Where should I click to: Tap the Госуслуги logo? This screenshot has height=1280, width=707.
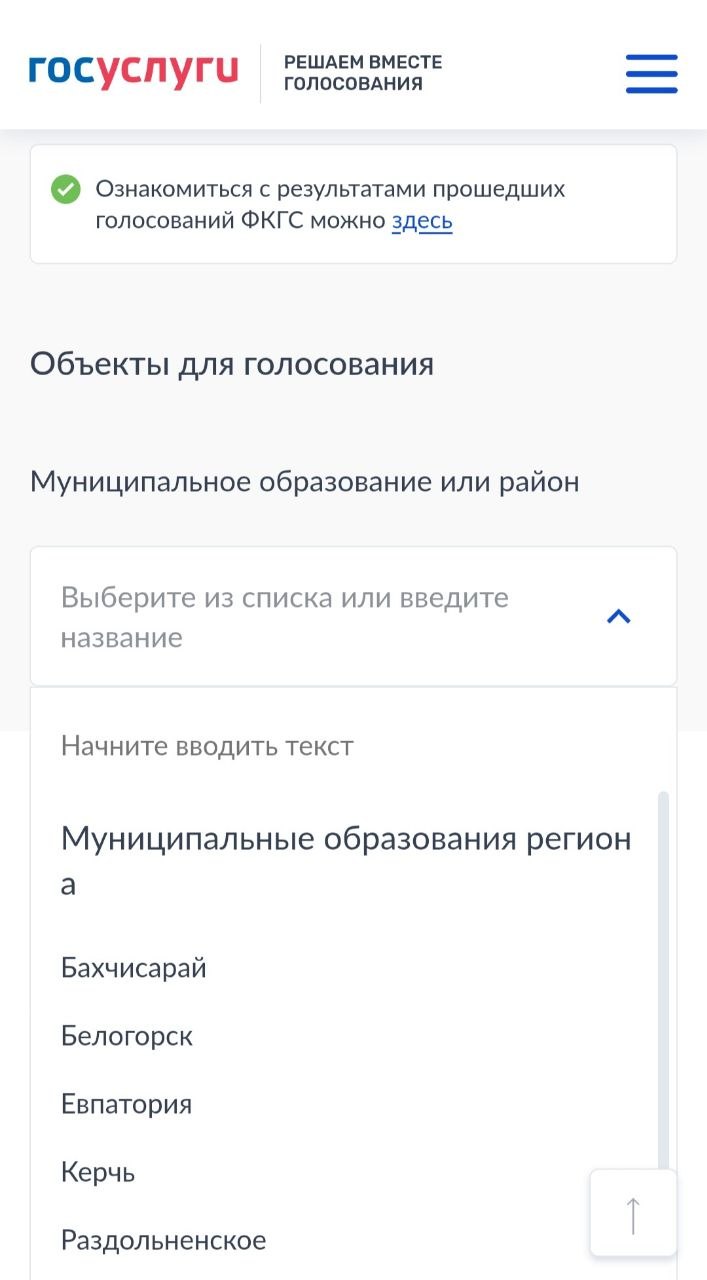(134, 71)
